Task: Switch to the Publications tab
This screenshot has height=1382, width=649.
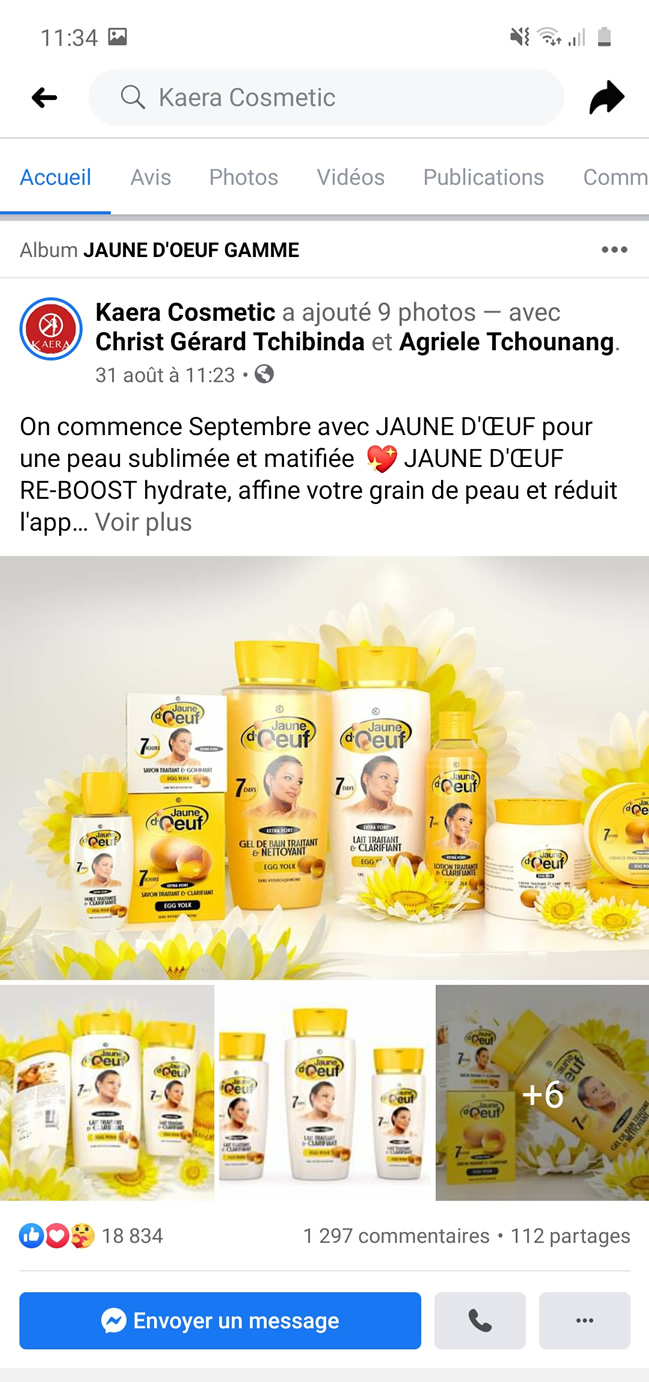Action: pos(483,177)
